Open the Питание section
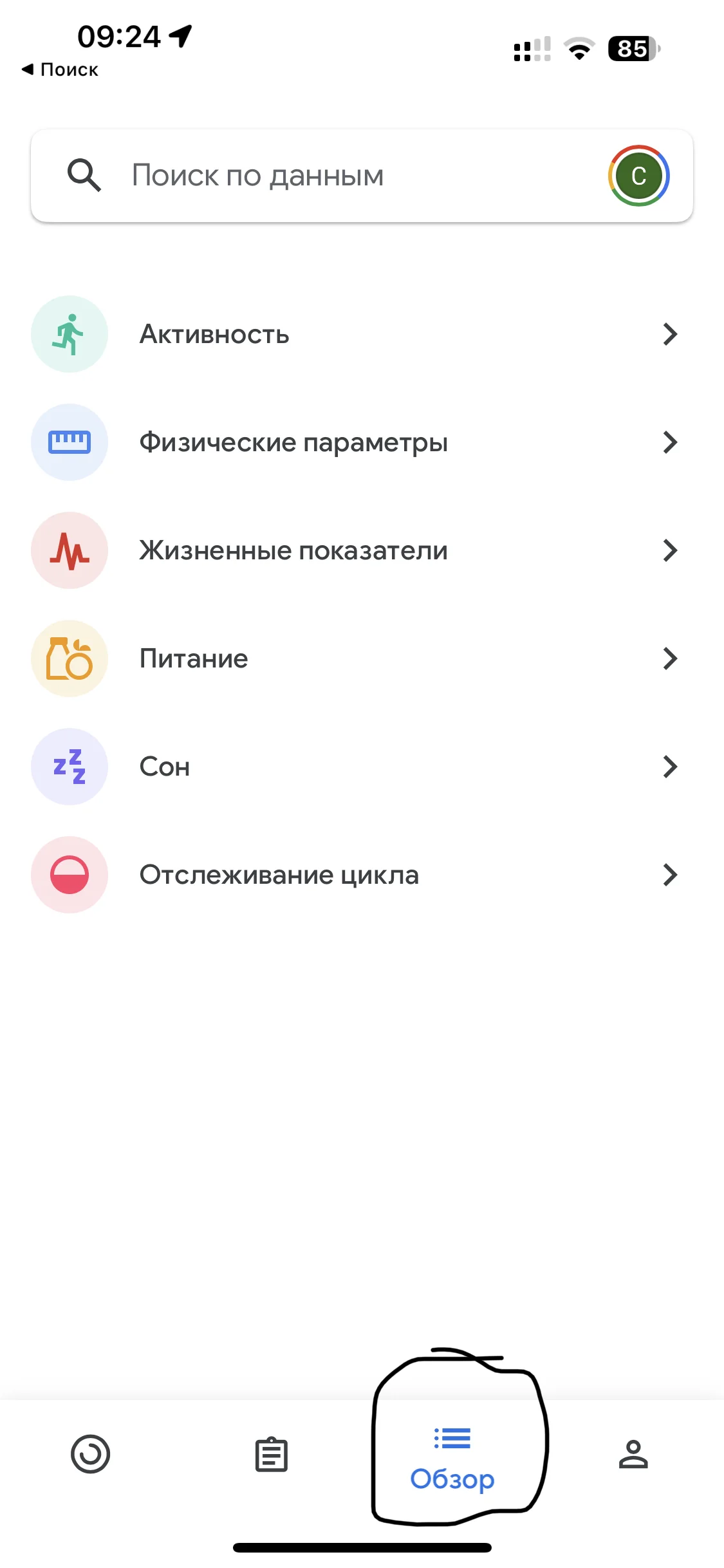The image size is (724, 1568). coord(354,658)
